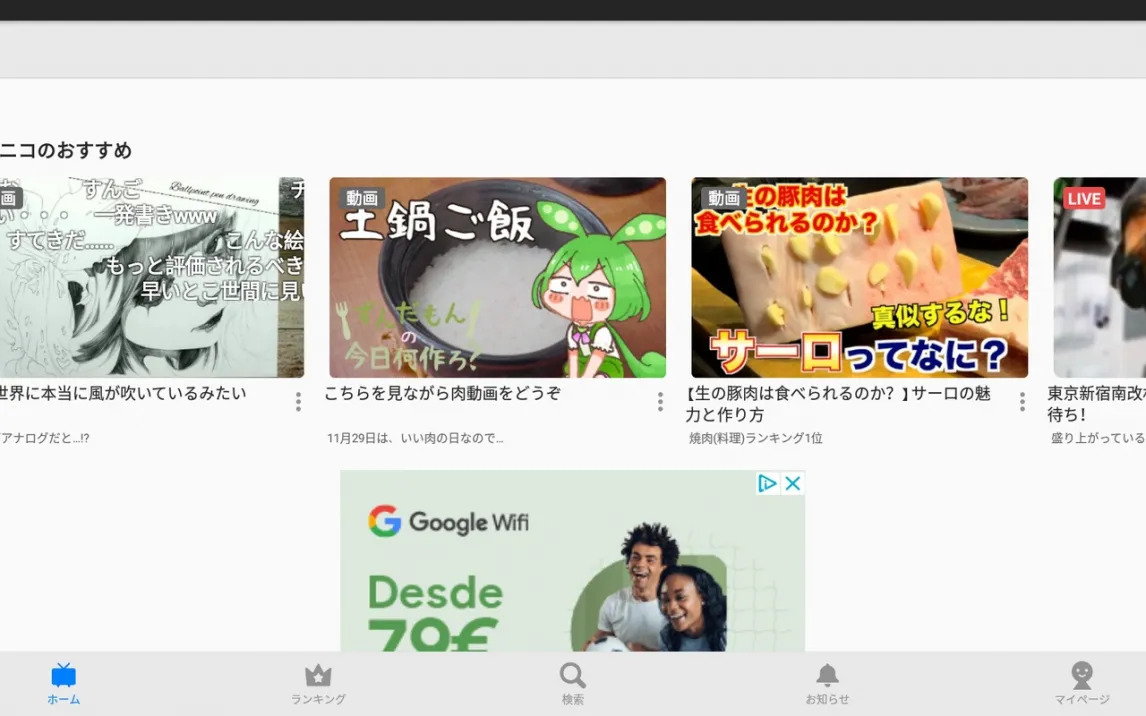Open the お知らせ notifications tab
The height and width of the screenshot is (716, 1146).
tap(827, 684)
